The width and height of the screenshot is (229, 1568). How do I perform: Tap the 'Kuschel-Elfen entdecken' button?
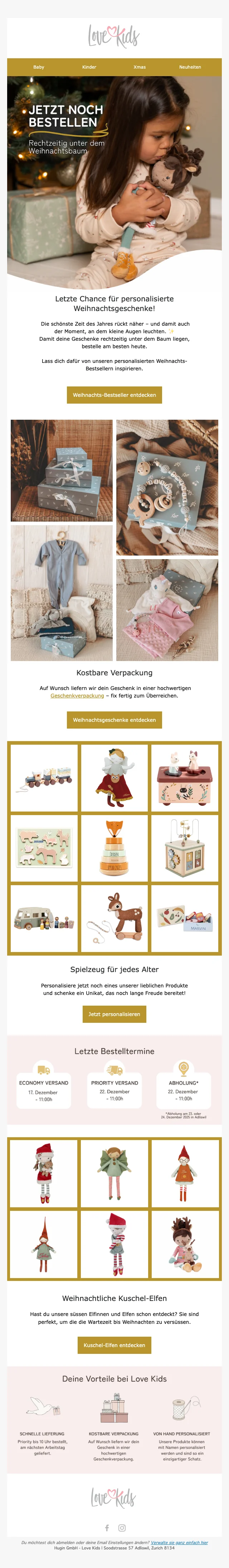click(x=114, y=1345)
